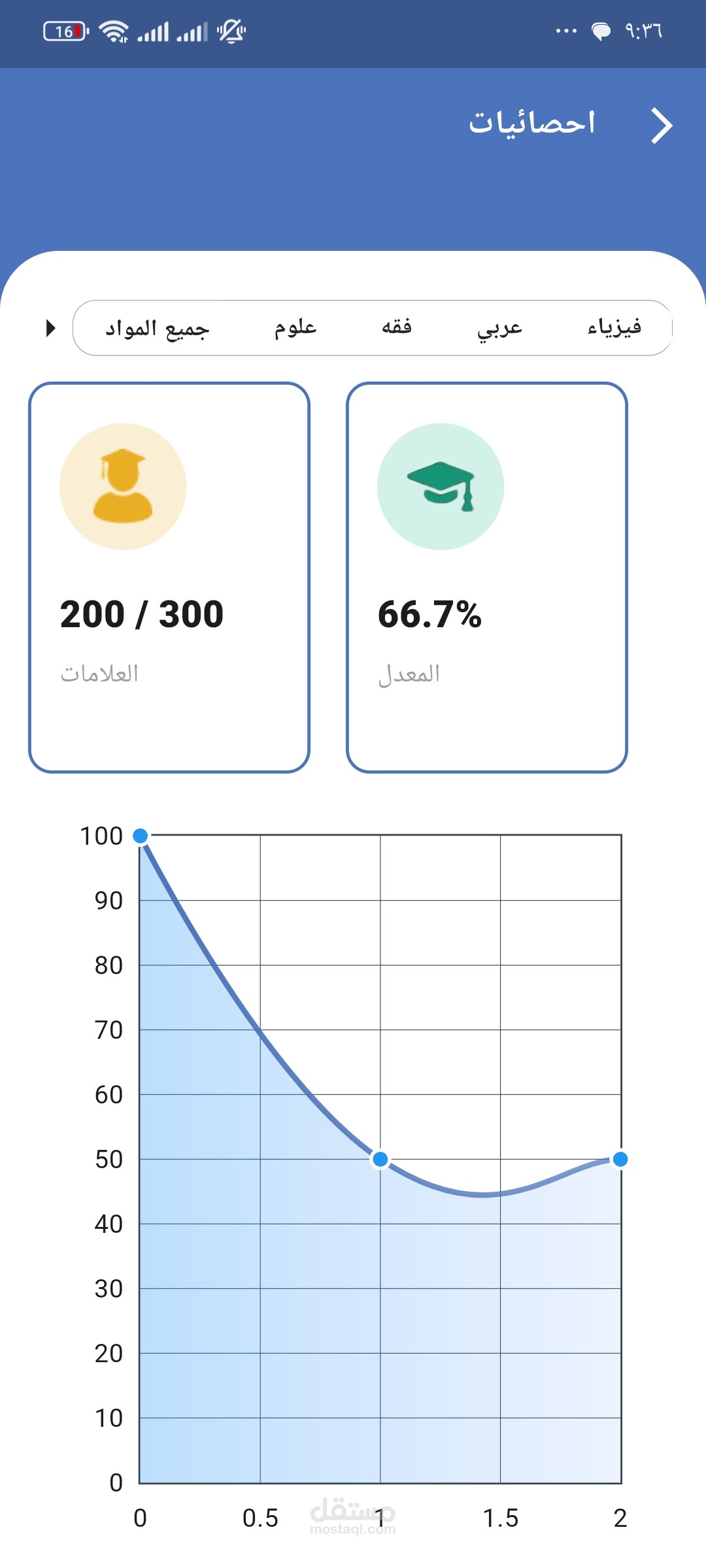Select the عربي subject tab
Screen dimensions: 706x1568
pos(499,328)
